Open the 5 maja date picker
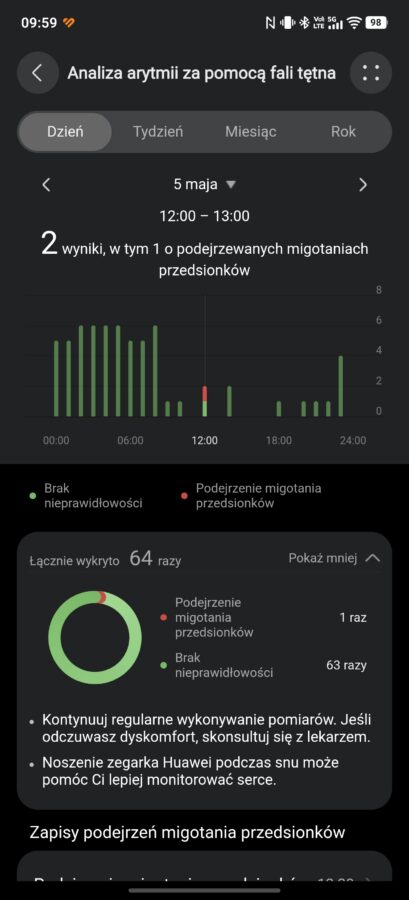The width and height of the screenshot is (409, 900). (204, 184)
